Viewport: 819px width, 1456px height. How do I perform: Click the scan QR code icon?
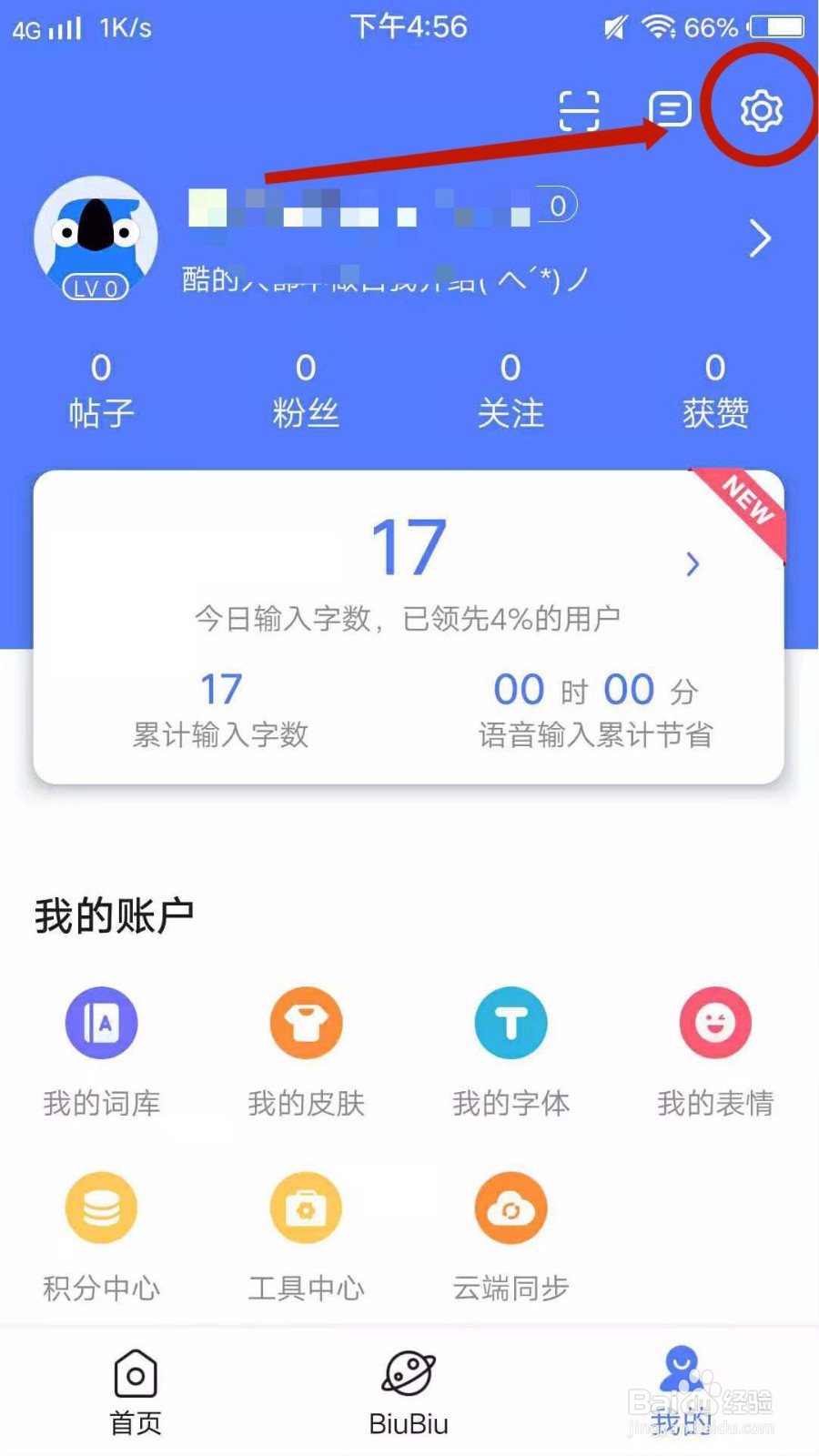580,109
